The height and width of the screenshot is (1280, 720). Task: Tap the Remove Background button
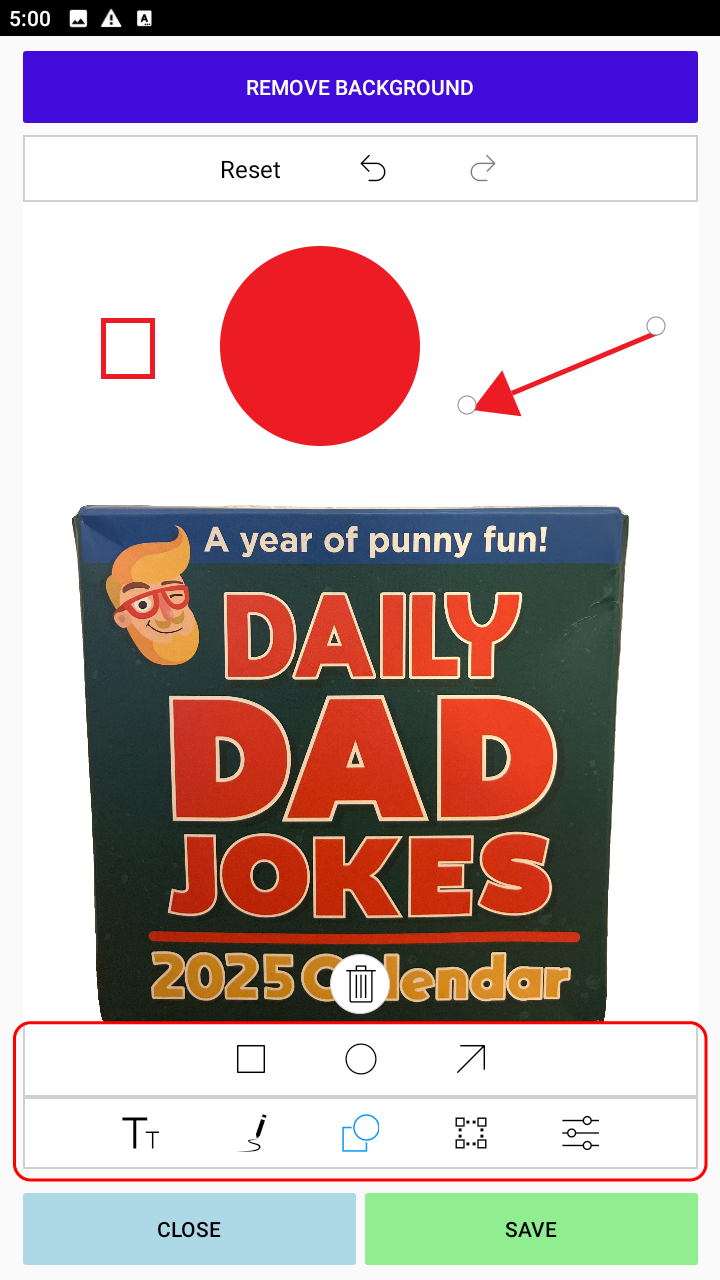[360, 88]
